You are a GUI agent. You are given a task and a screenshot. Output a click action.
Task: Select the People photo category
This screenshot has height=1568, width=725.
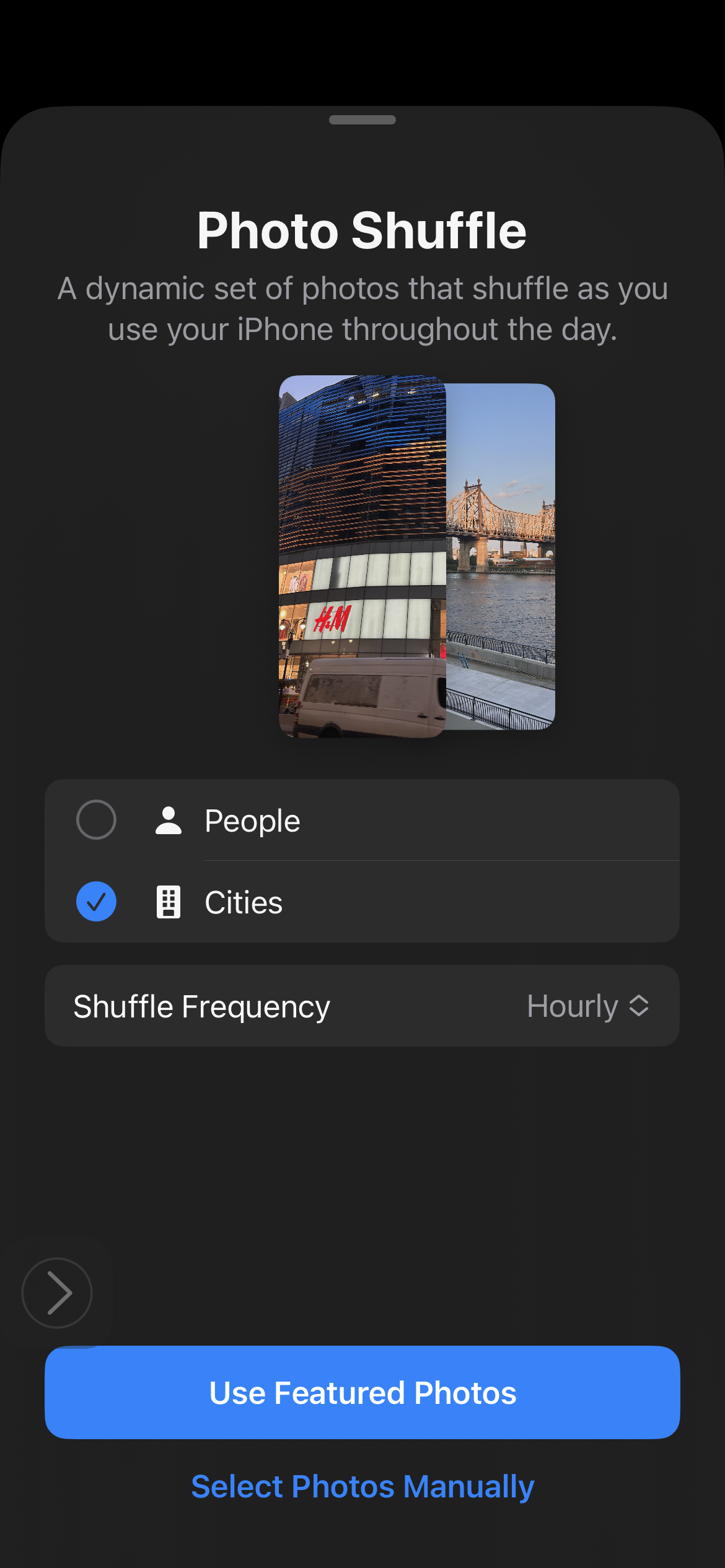pos(96,820)
